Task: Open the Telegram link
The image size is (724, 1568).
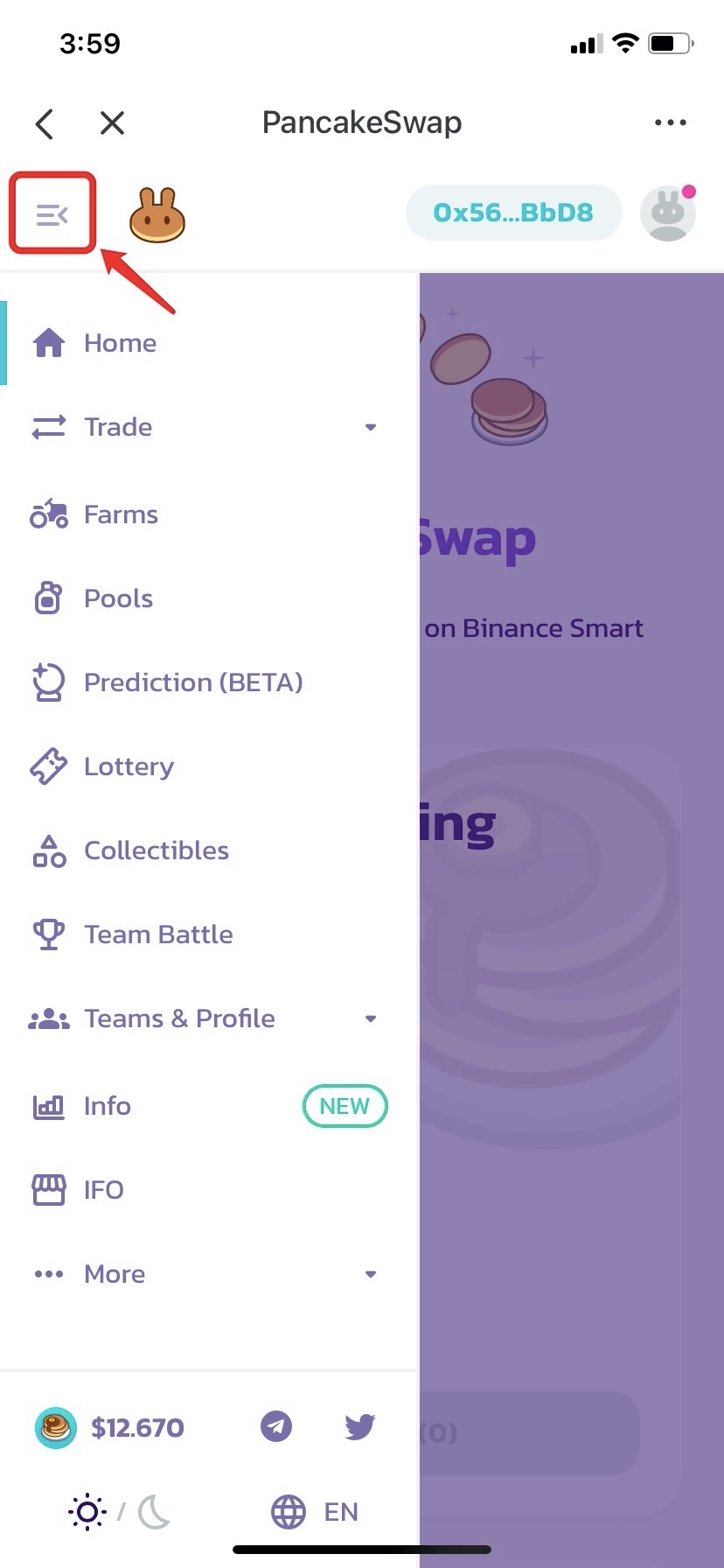Action: (276, 1427)
